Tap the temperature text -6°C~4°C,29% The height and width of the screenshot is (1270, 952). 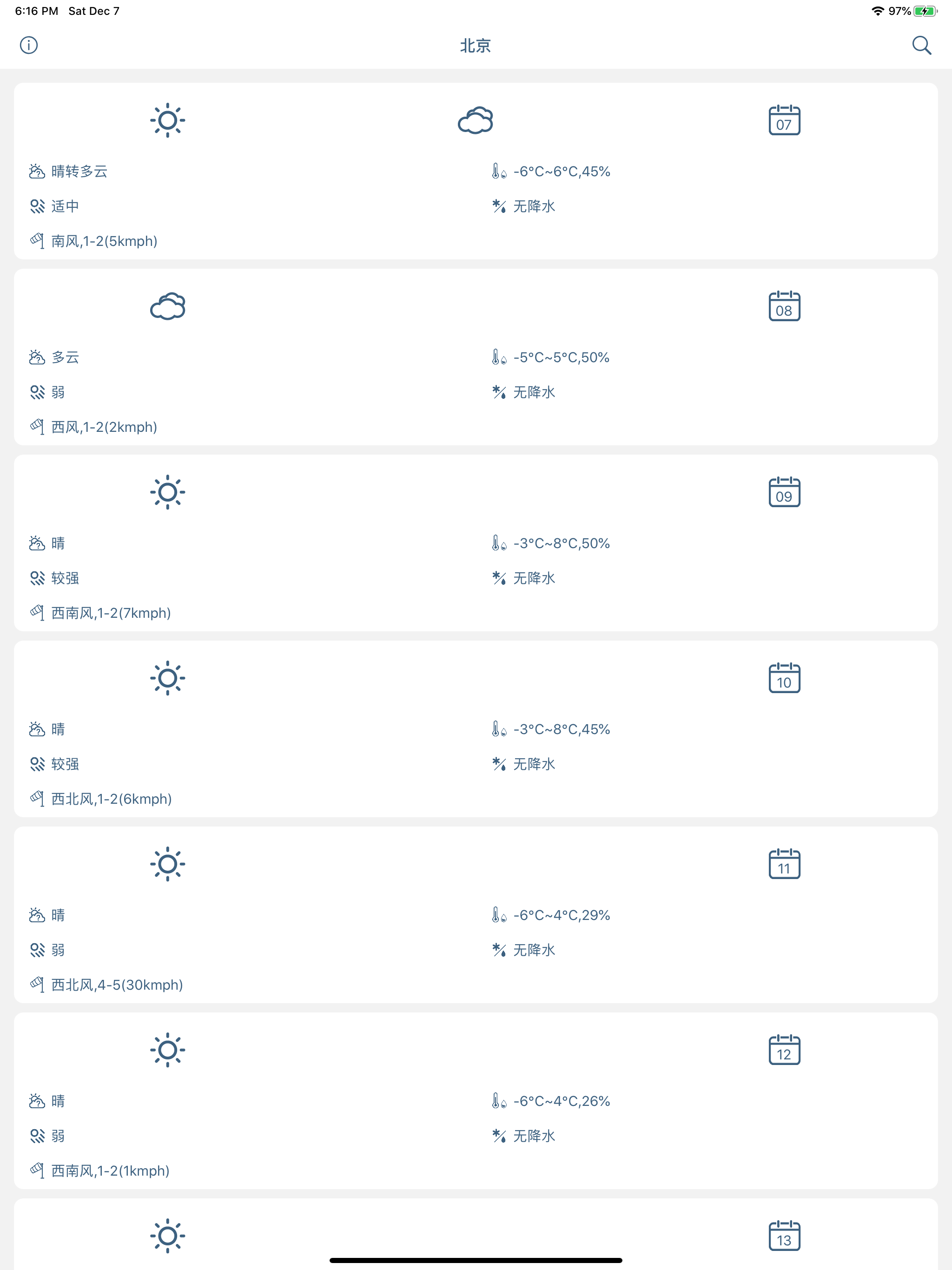pos(561,915)
